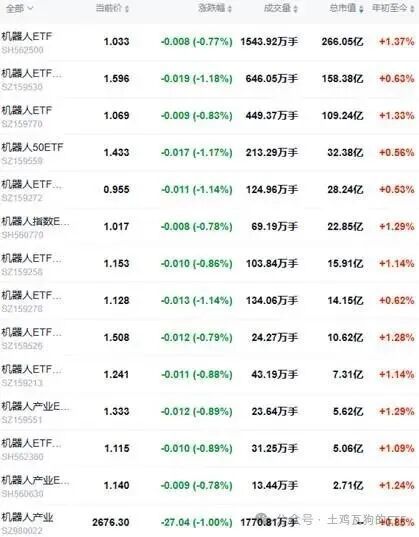The height and width of the screenshot is (537, 419).
Task: Open 机器人产业E… SZ159551 row
Action: pyautogui.click(x=209, y=412)
